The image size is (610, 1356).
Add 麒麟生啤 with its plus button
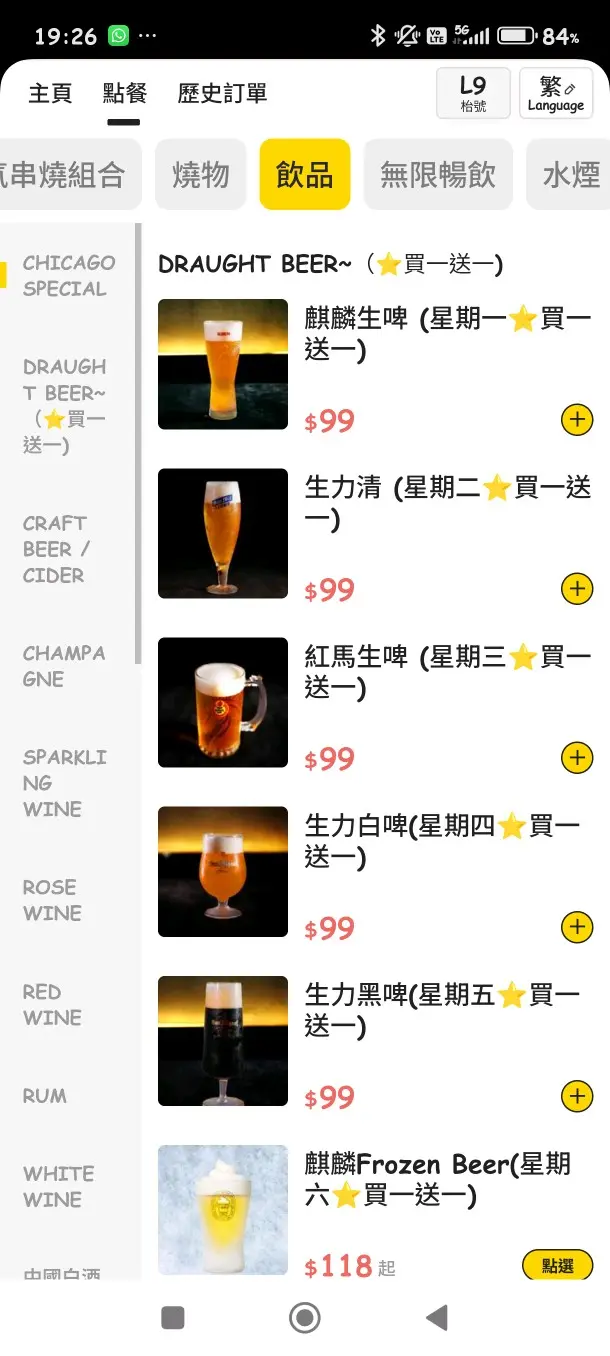577,420
